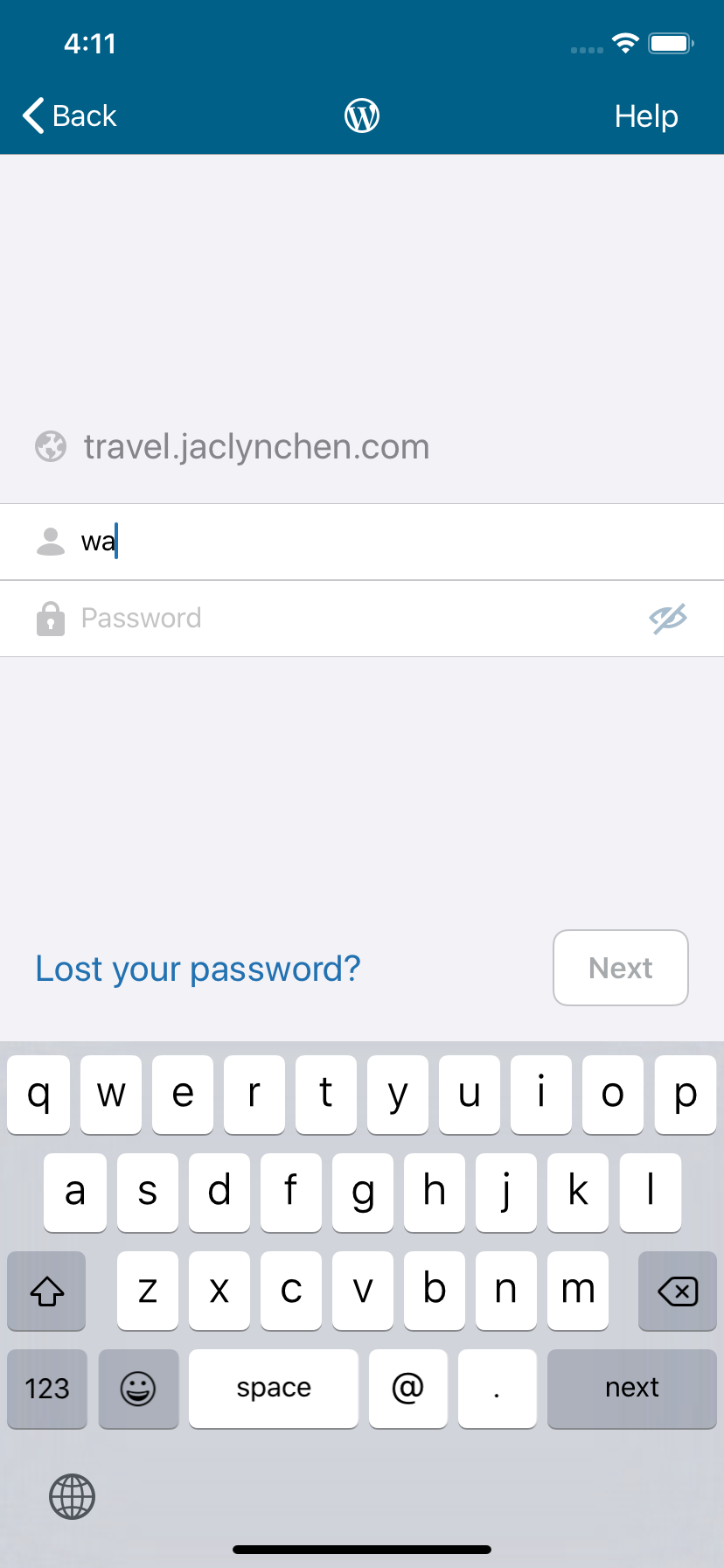Switch keyboard to numbers with 123 key
Screen dimensions: 724x1568
click(47, 1388)
